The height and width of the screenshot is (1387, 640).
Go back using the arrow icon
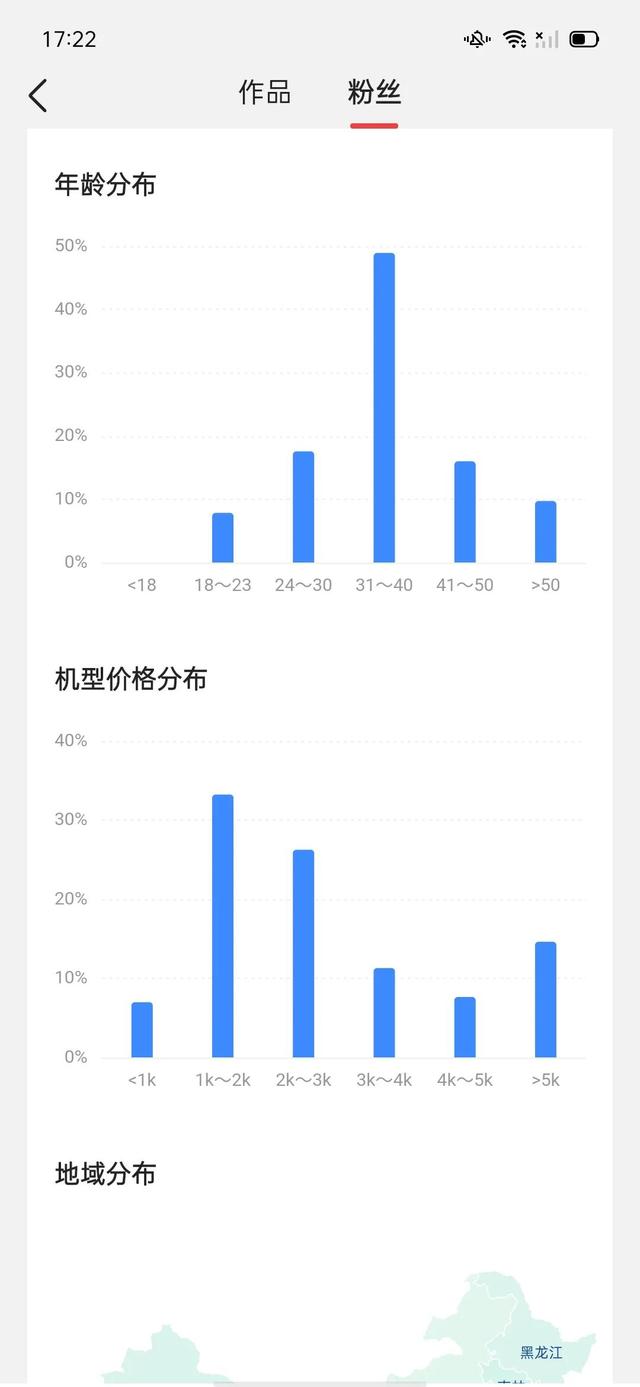click(x=38, y=95)
